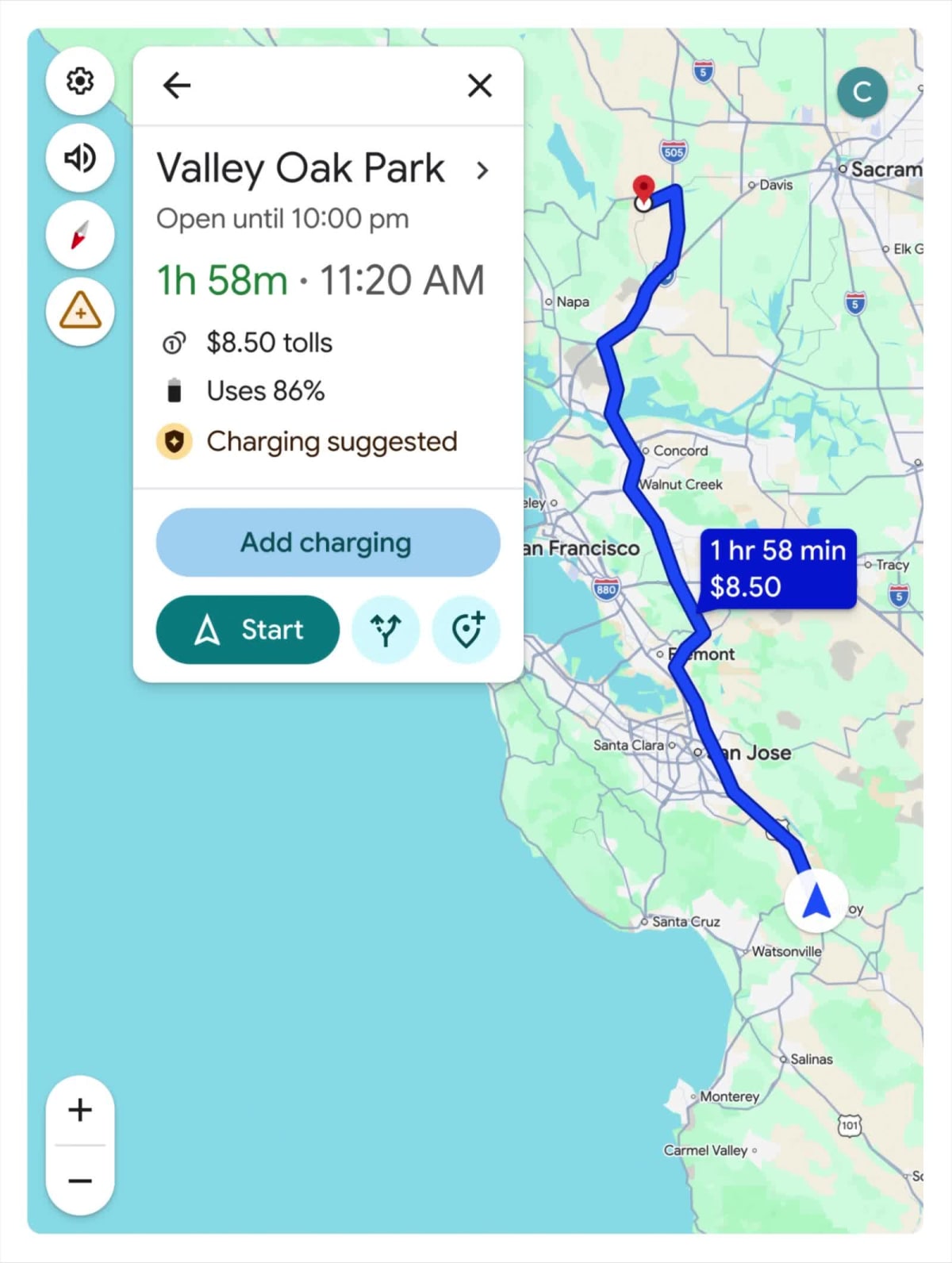Report an incident using the hazard icon
952x1263 pixels.
(x=79, y=310)
